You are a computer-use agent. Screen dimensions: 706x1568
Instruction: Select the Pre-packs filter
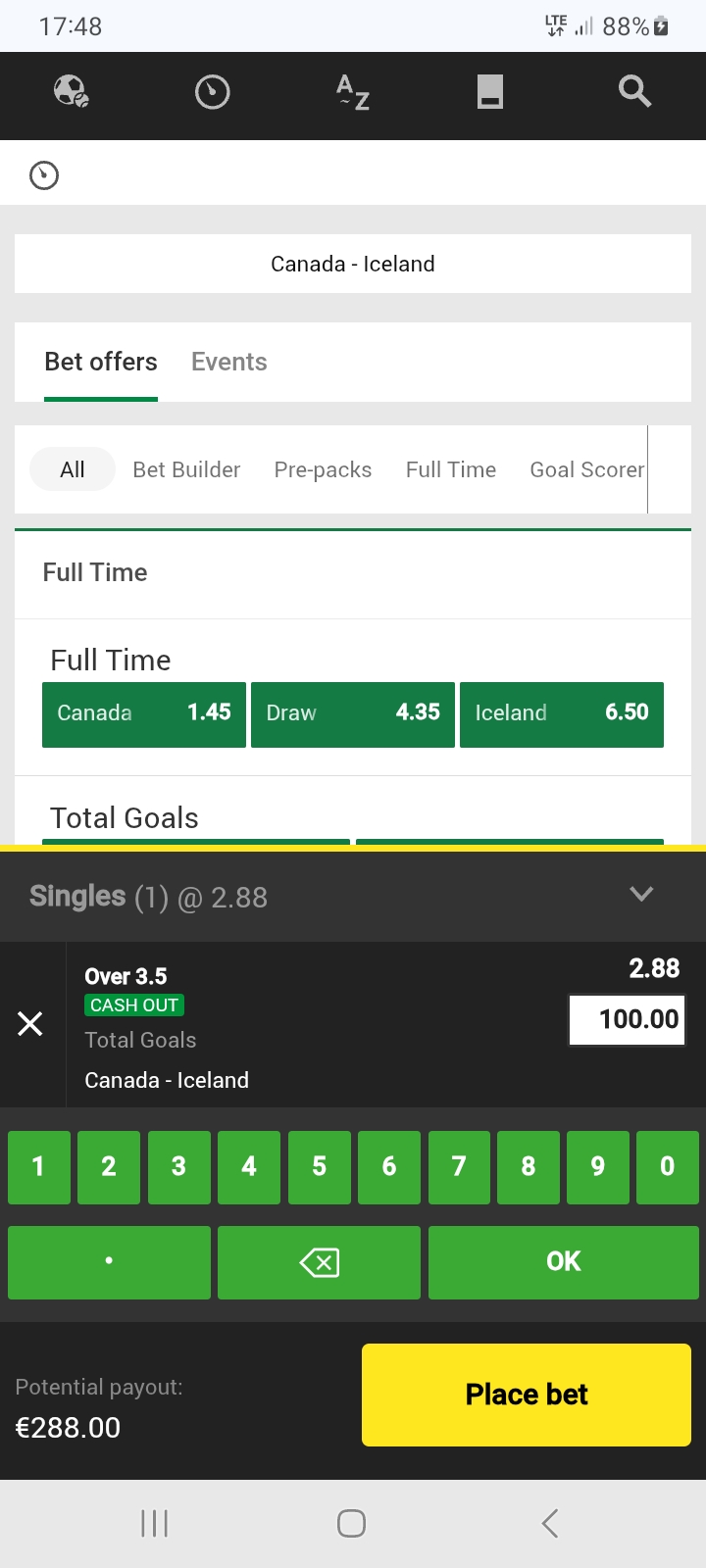tap(323, 469)
